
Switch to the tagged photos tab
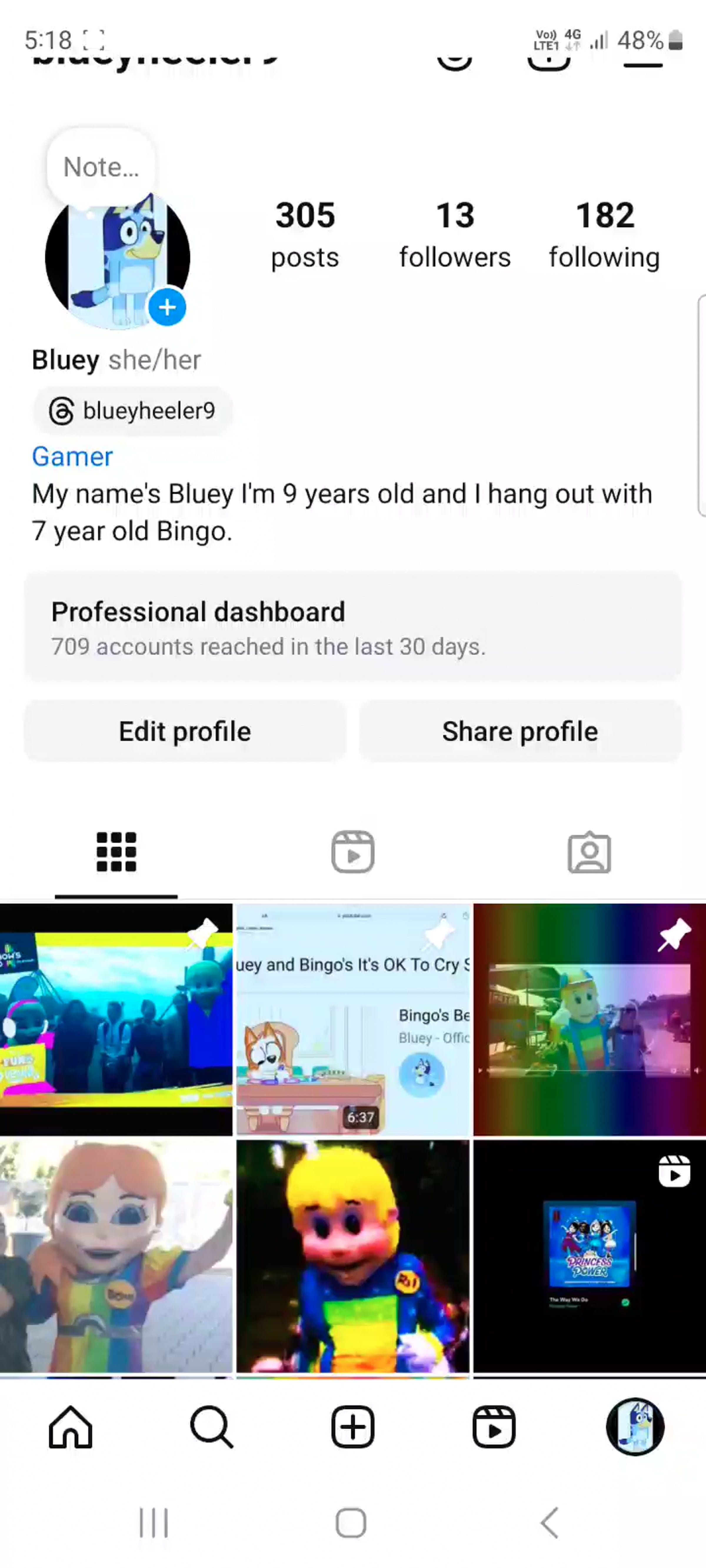click(x=589, y=851)
